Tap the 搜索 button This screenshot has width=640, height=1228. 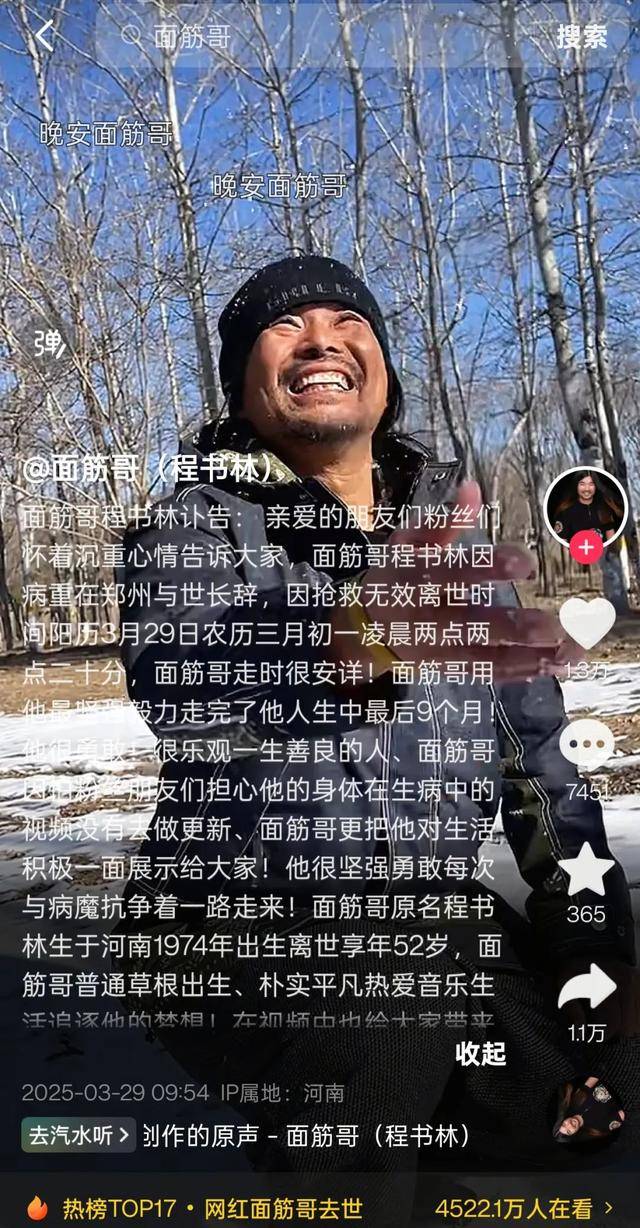click(x=582, y=38)
